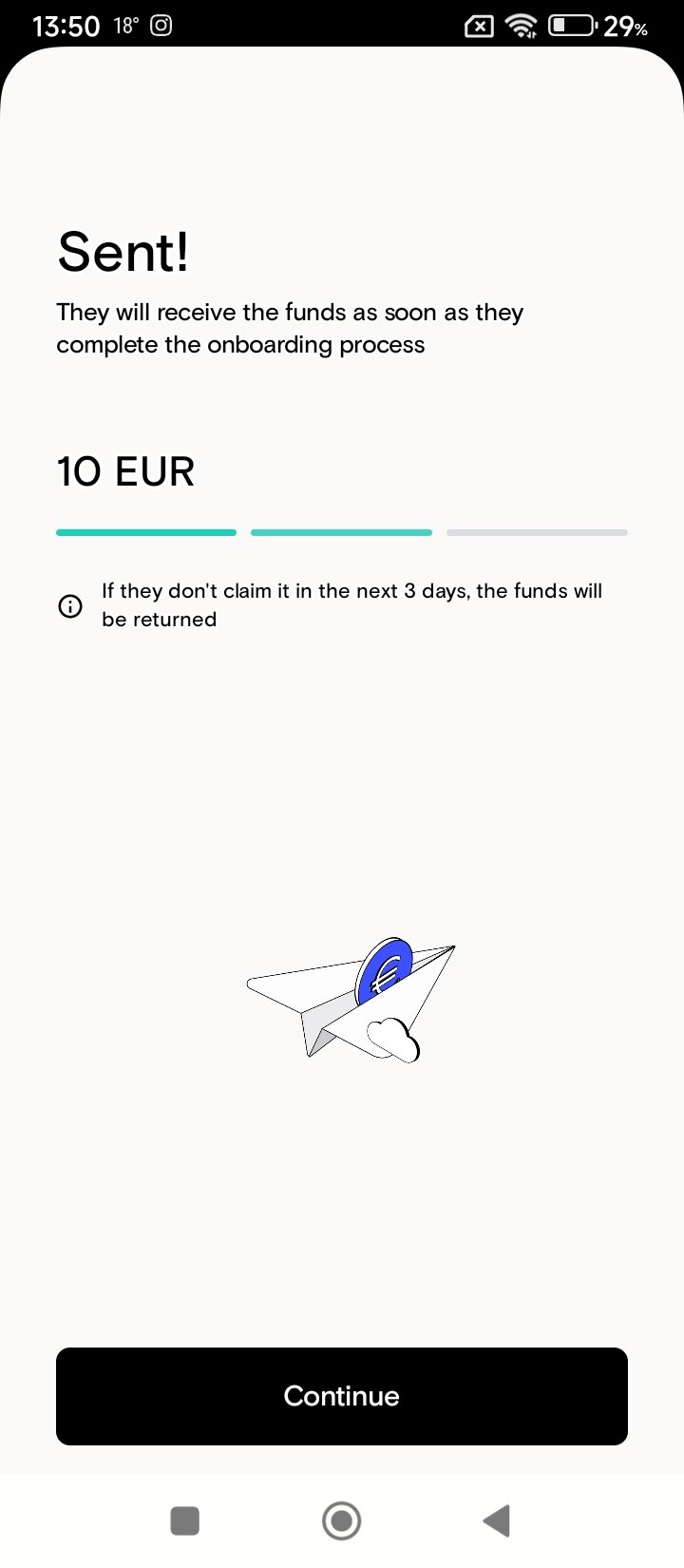Tap the Continue button
Screen dimensions: 684x1568
(342, 1396)
